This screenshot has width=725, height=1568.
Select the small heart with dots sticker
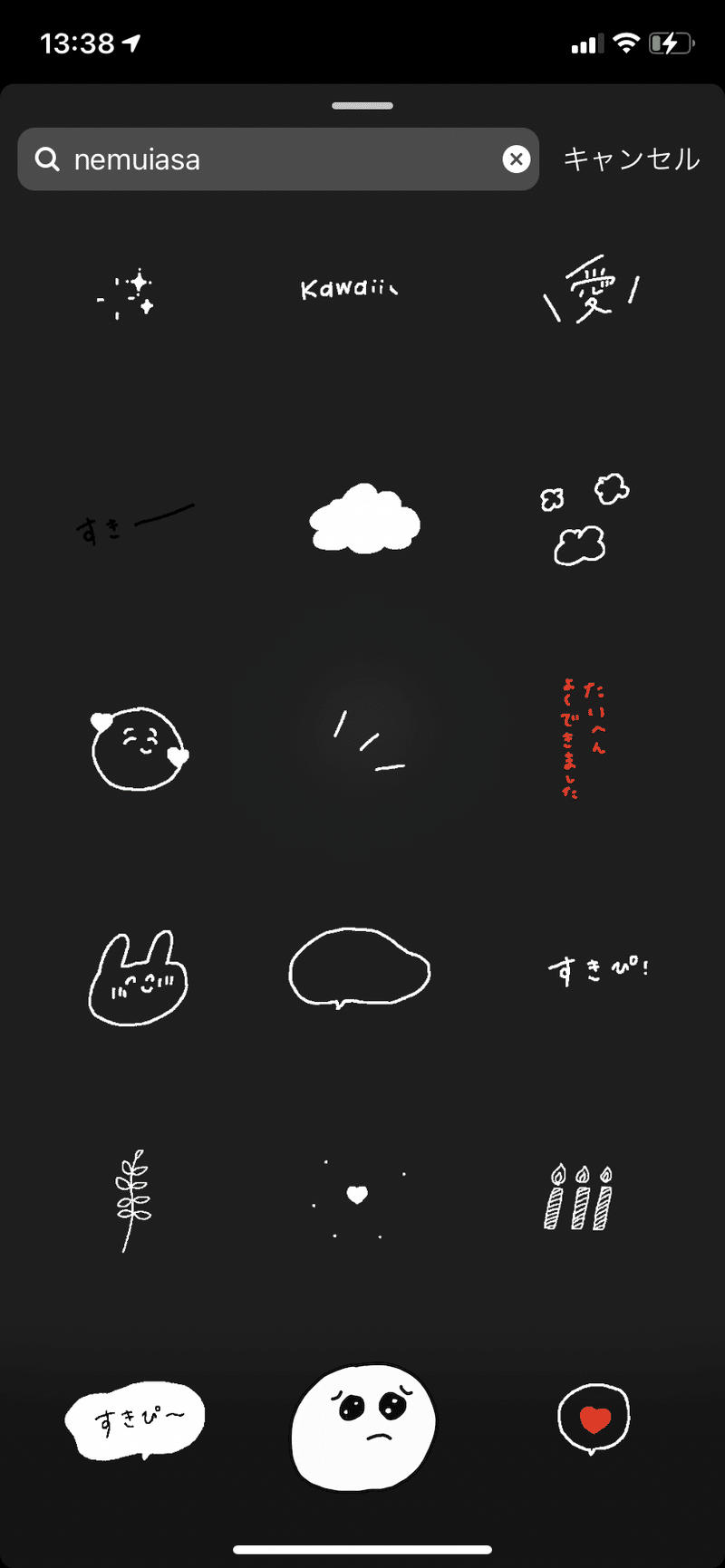point(358,1198)
